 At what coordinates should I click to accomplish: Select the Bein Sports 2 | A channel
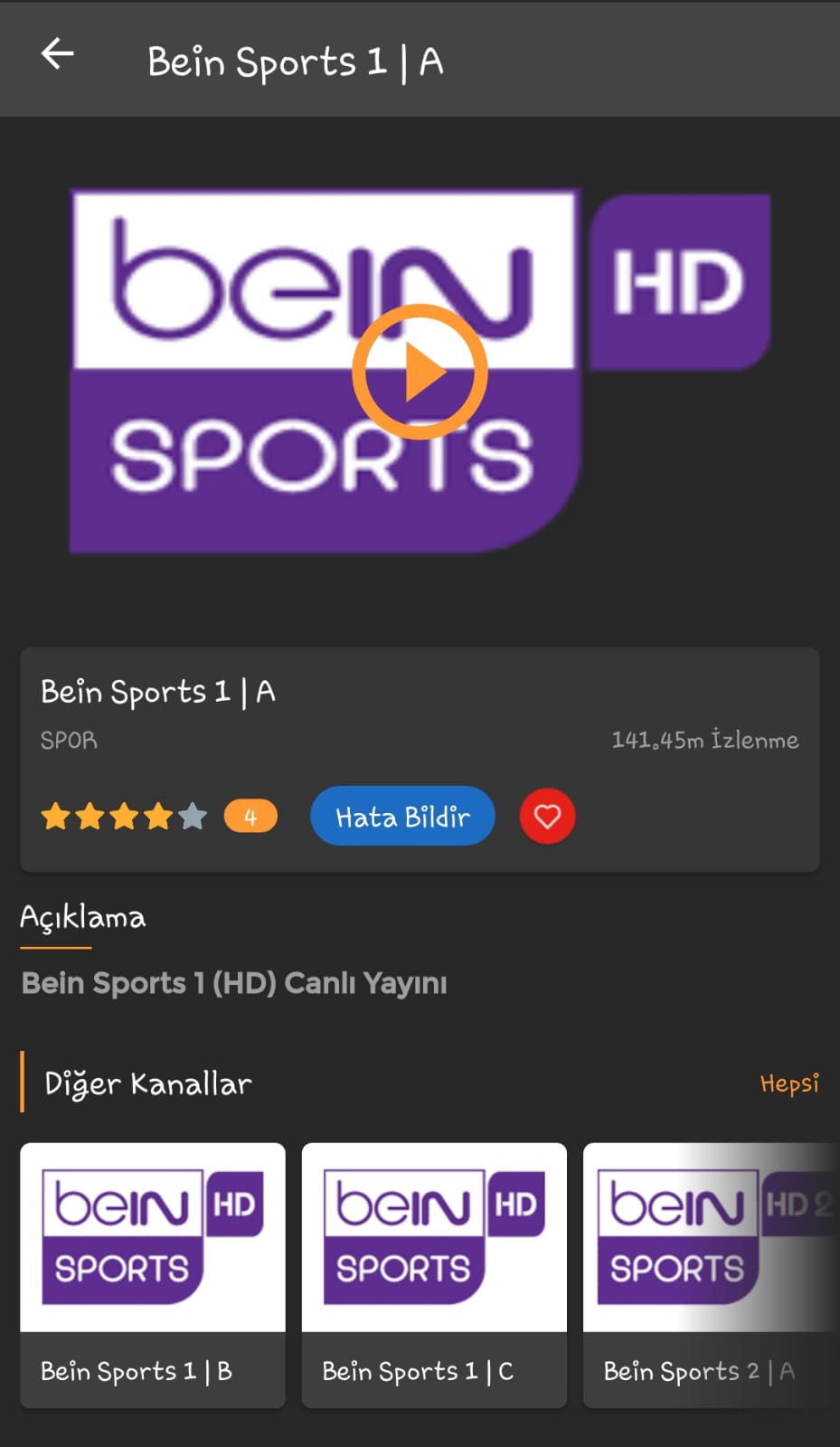point(712,1275)
